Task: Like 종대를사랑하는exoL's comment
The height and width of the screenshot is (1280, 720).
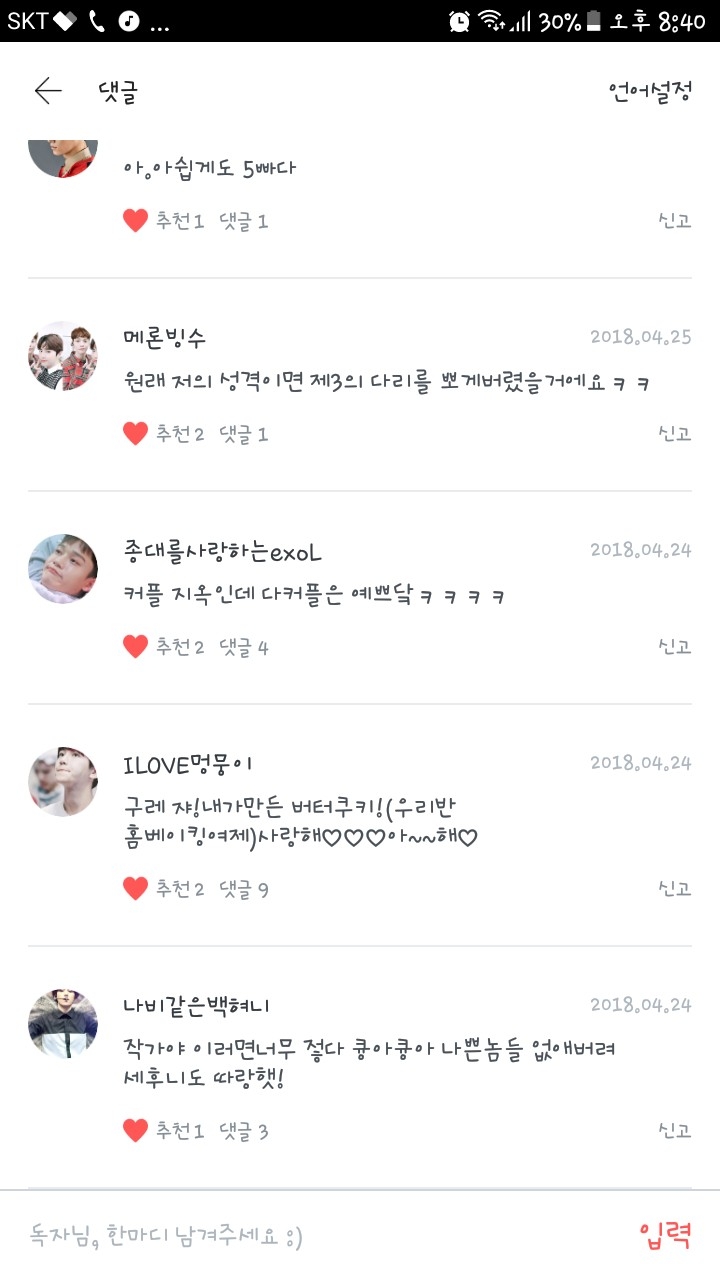Action: click(136, 647)
